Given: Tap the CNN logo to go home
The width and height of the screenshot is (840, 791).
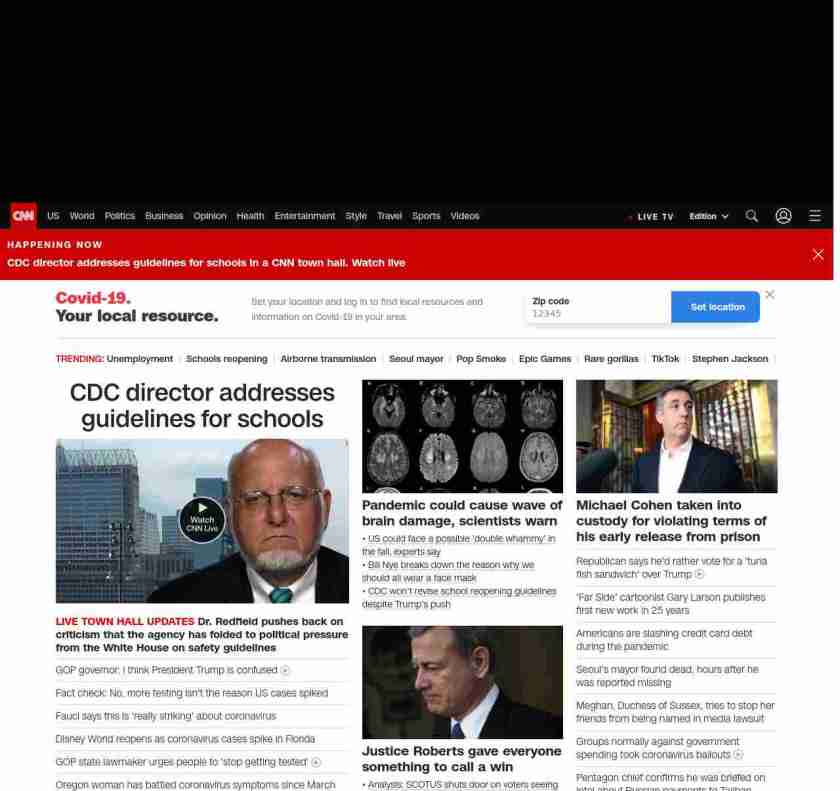Looking at the screenshot, I should point(23,216).
